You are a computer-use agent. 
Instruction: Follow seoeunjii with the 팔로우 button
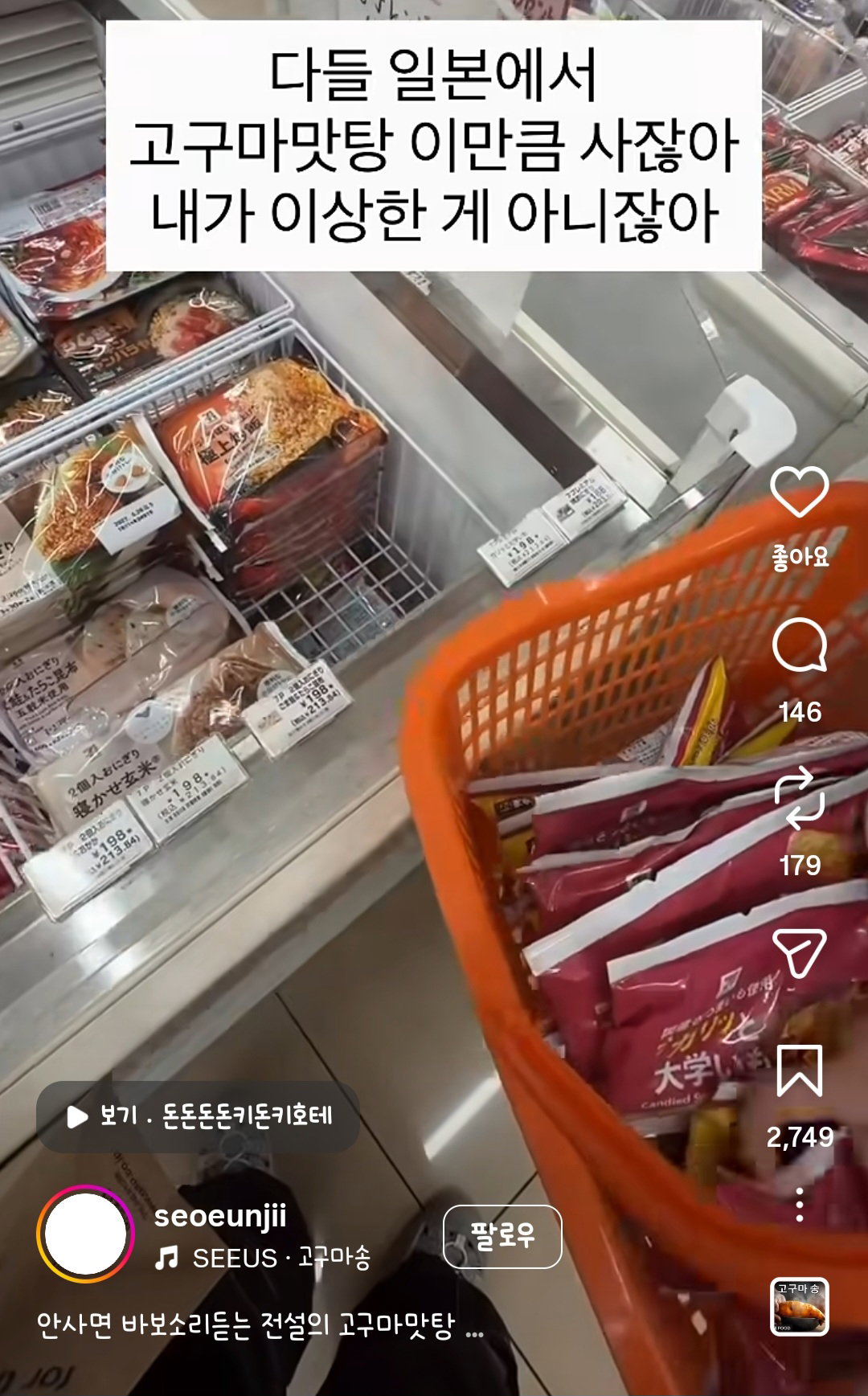pos(502,1236)
